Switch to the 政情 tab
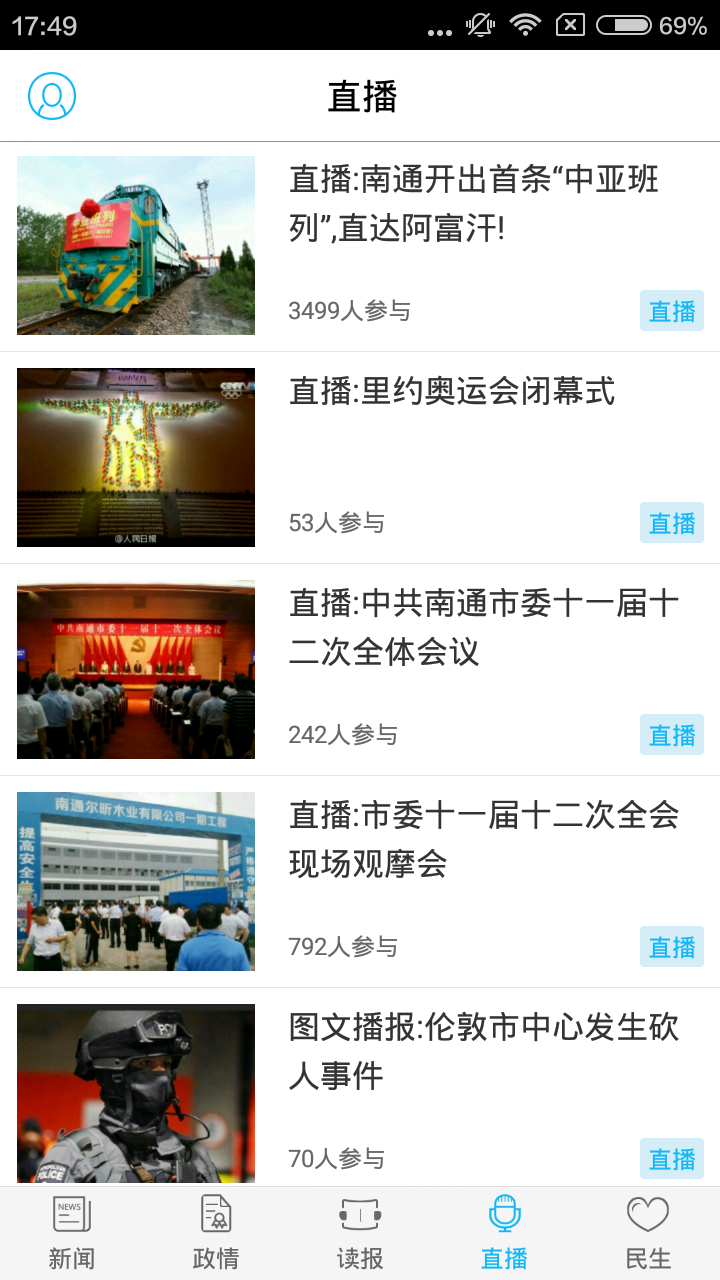720x1280 pixels. pos(216,1233)
